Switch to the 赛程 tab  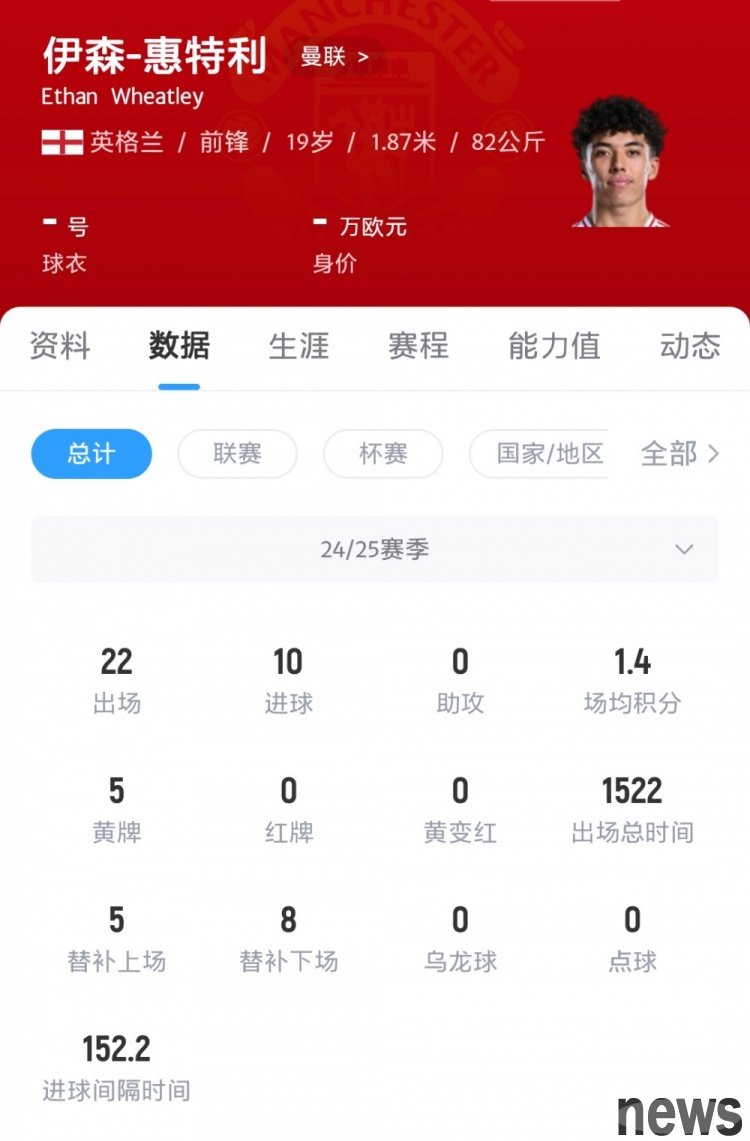[x=418, y=346]
